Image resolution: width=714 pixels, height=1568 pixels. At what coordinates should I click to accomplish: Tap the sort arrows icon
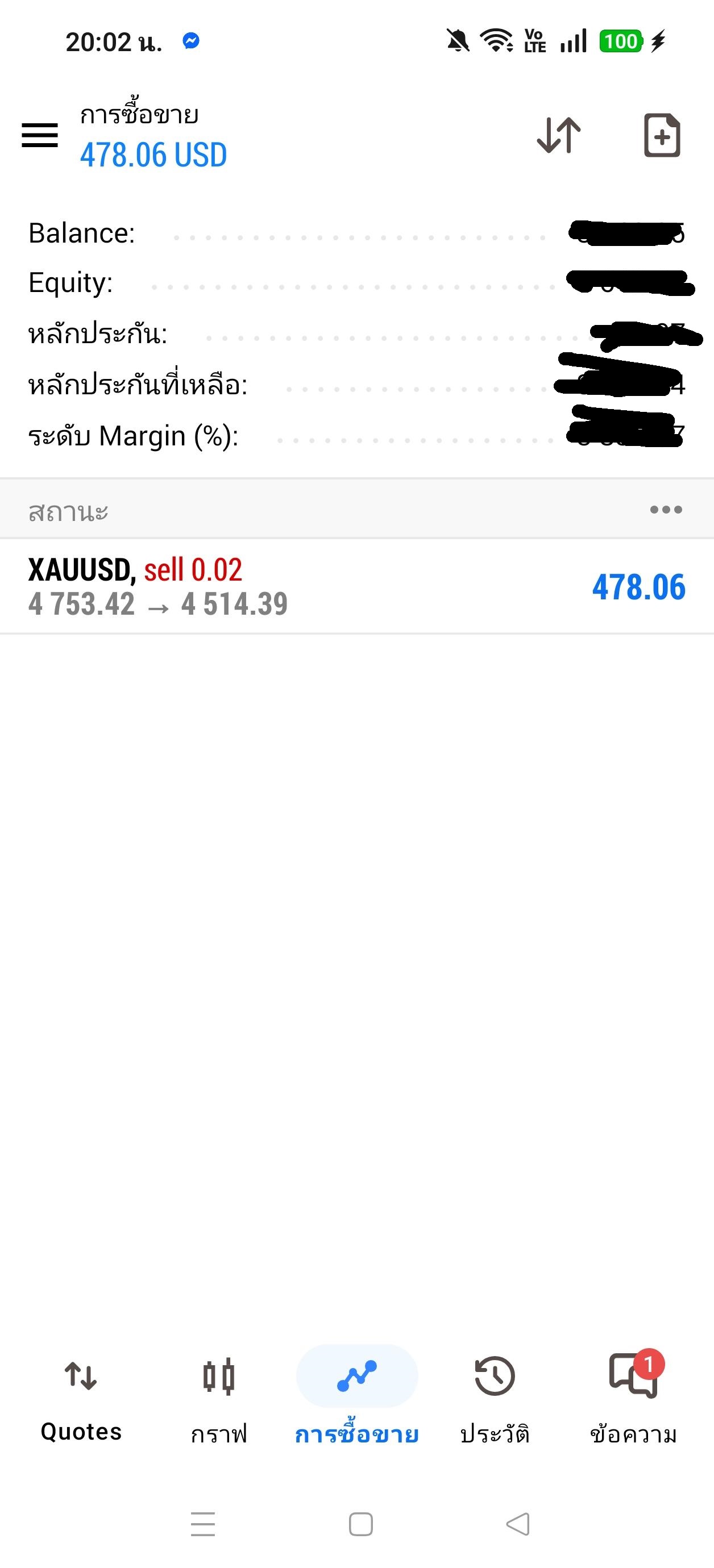559,135
